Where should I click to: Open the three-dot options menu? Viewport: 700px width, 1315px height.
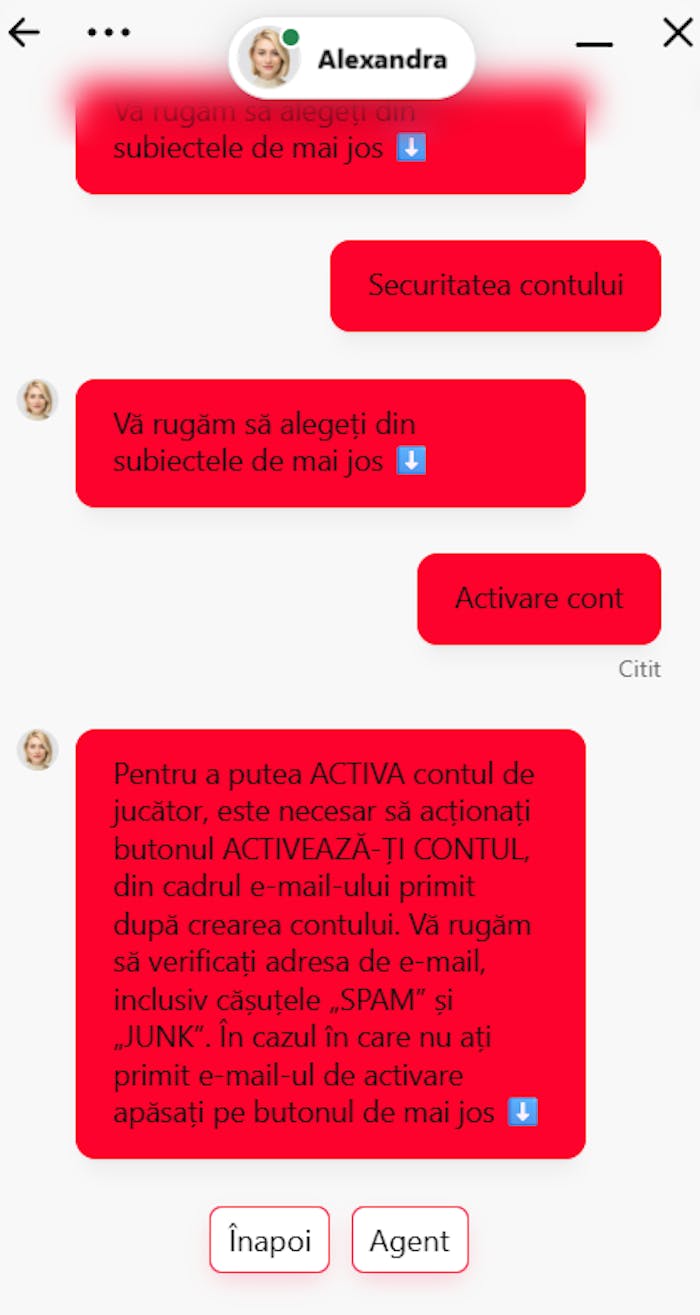108,32
